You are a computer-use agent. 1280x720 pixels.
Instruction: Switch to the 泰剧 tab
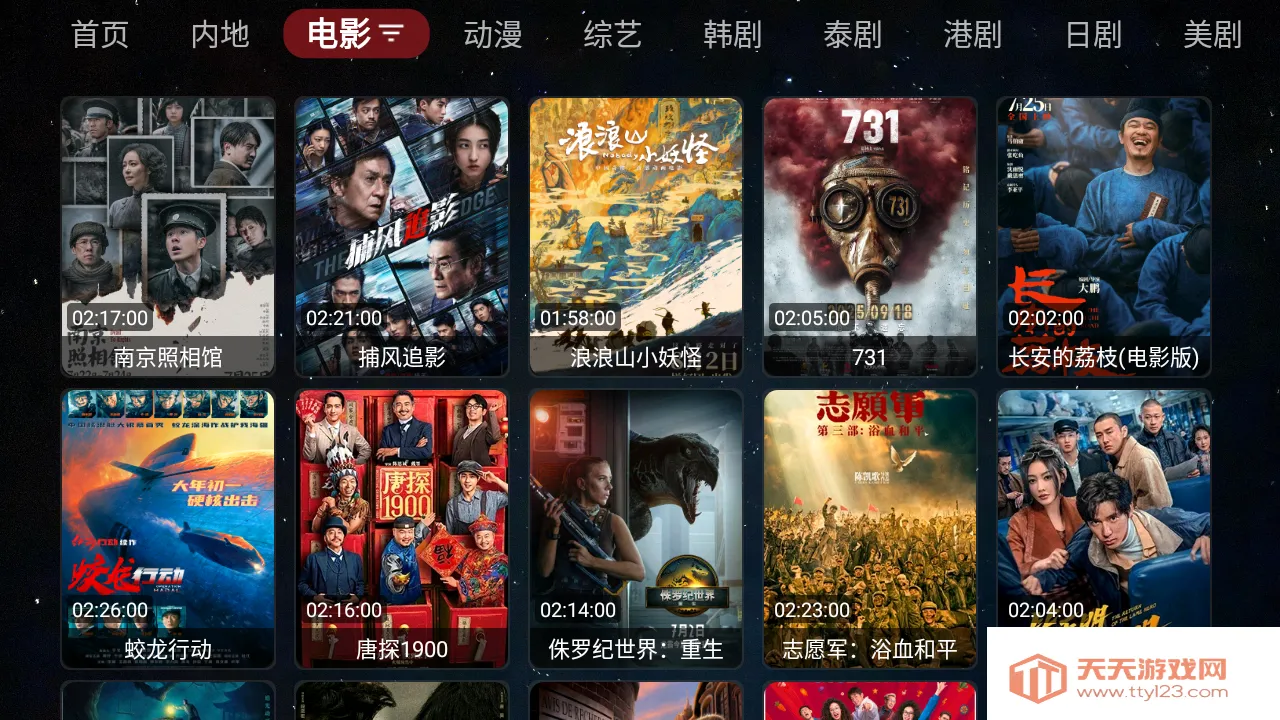point(852,35)
